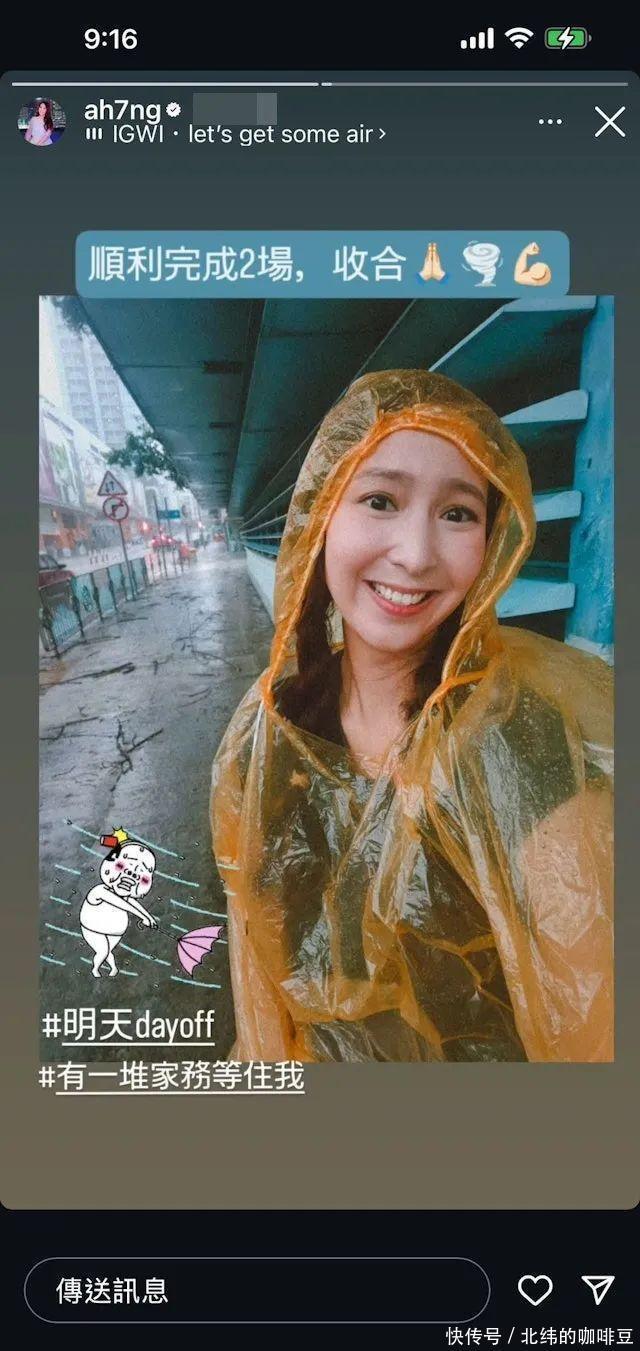Open the #明天dayoff hashtag

click(x=127, y=1025)
